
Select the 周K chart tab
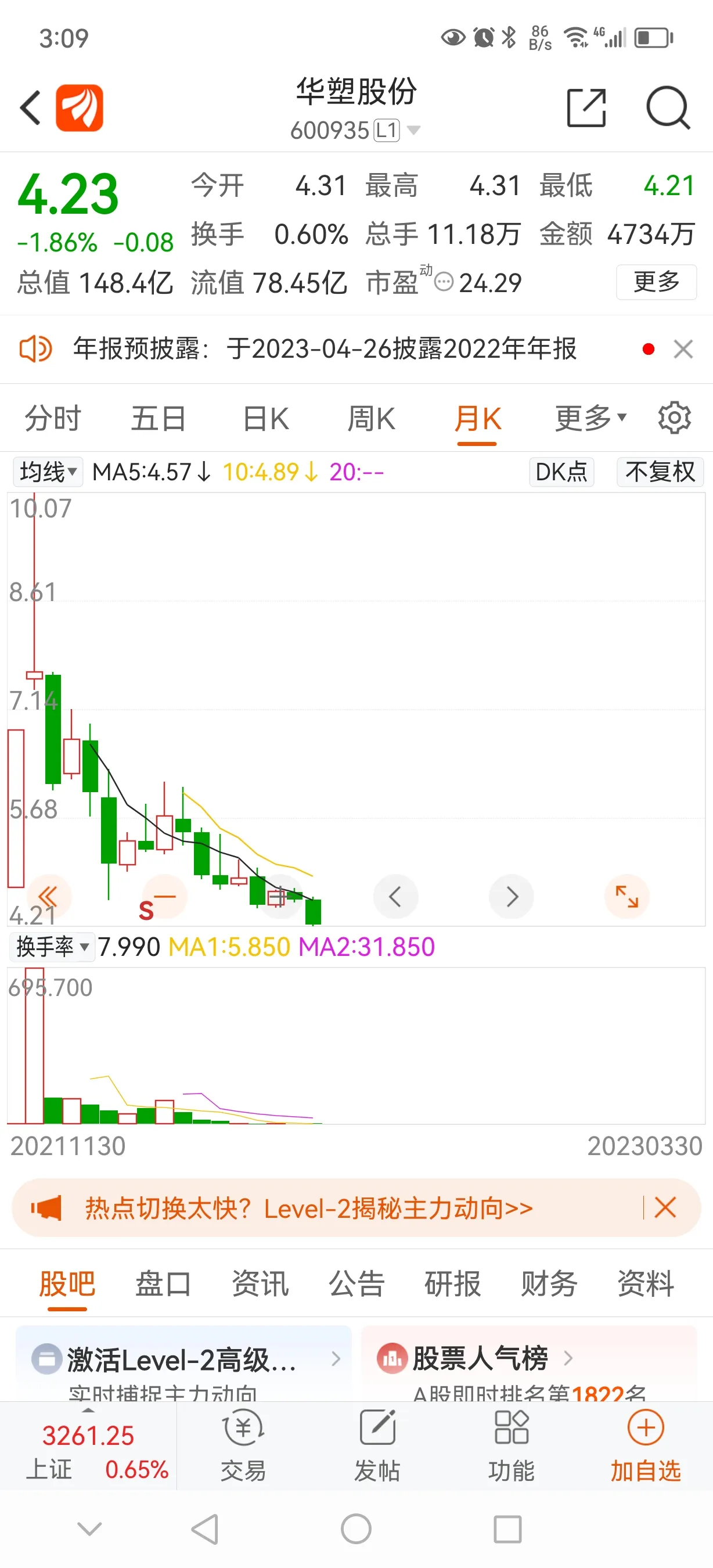tap(371, 419)
